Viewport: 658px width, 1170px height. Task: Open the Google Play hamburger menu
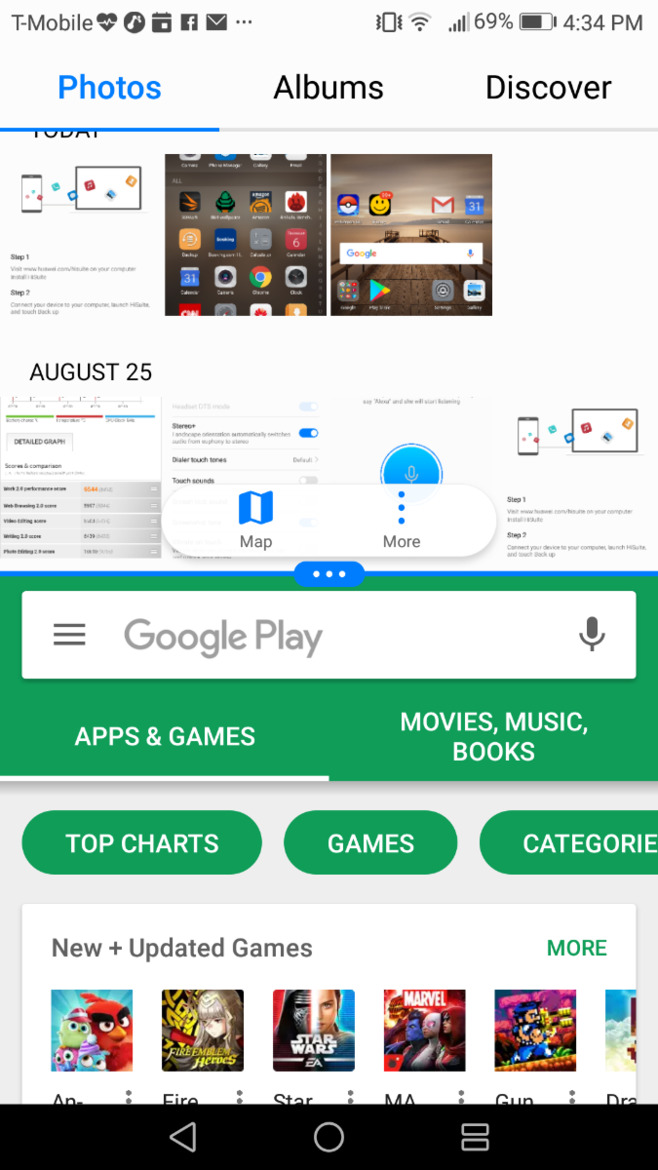pyautogui.click(x=69, y=635)
